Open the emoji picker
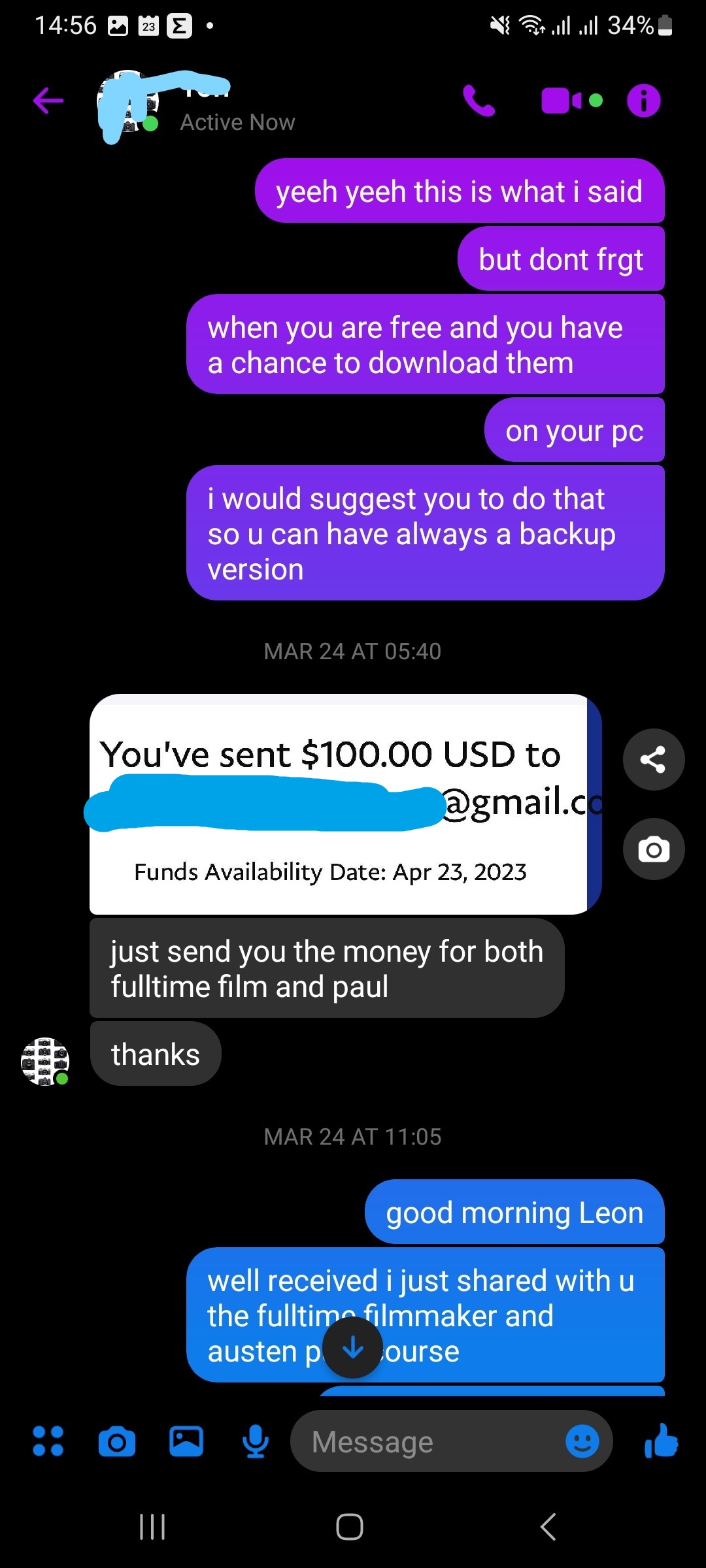Screen dimensions: 706x1568 582,1441
